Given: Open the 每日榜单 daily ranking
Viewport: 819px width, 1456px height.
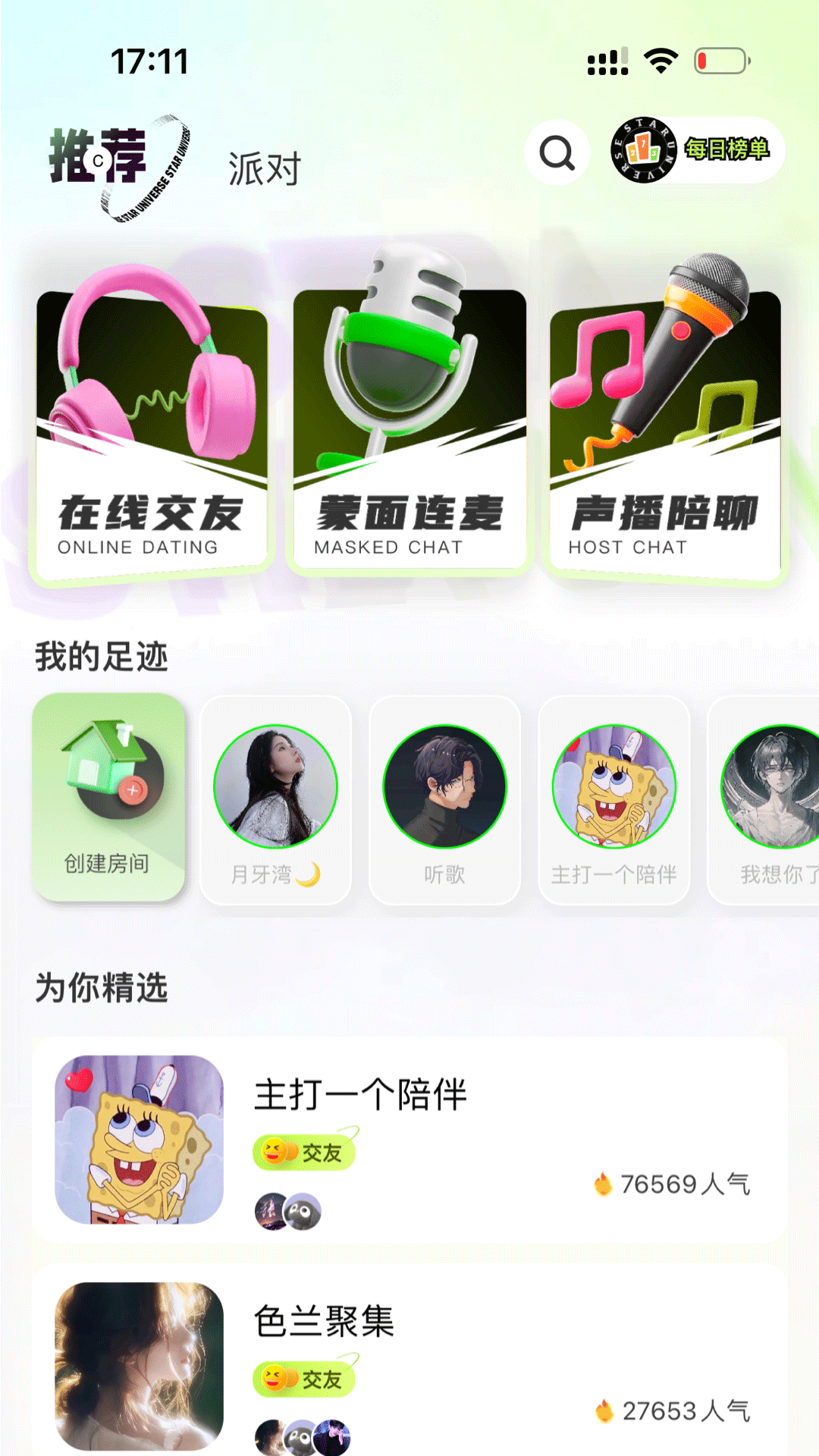Looking at the screenshot, I should pos(697,150).
